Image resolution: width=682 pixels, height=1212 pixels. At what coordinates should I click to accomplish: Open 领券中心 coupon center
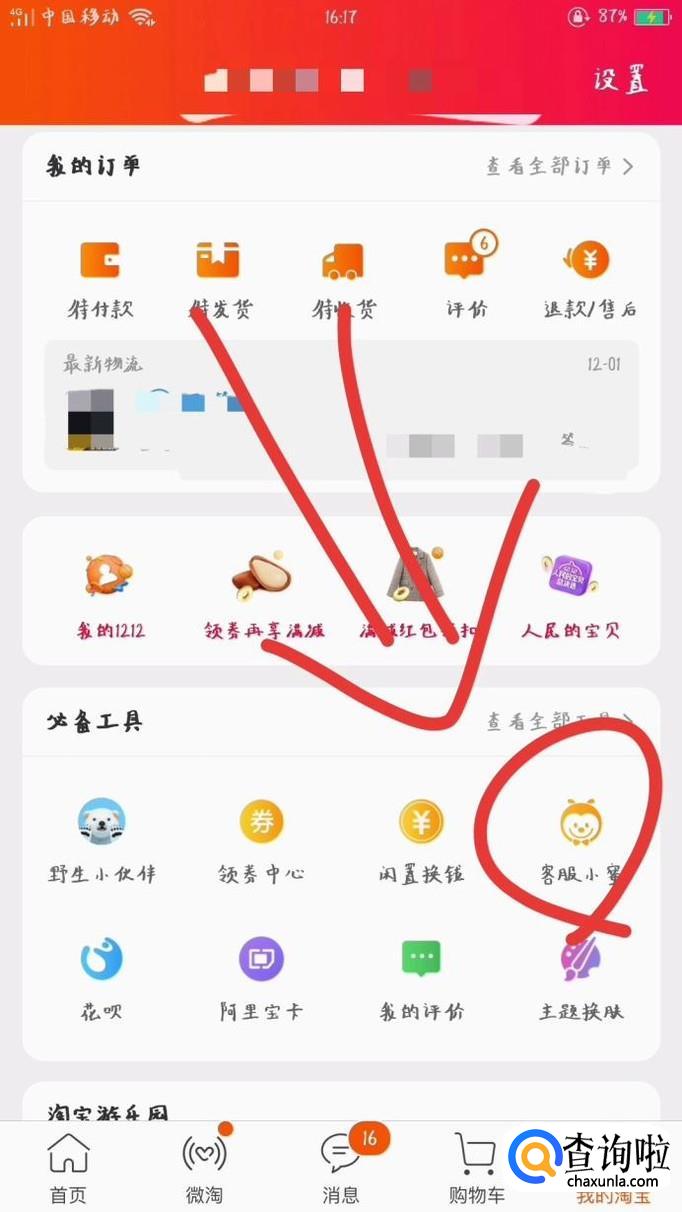click(x=261, y=840)
